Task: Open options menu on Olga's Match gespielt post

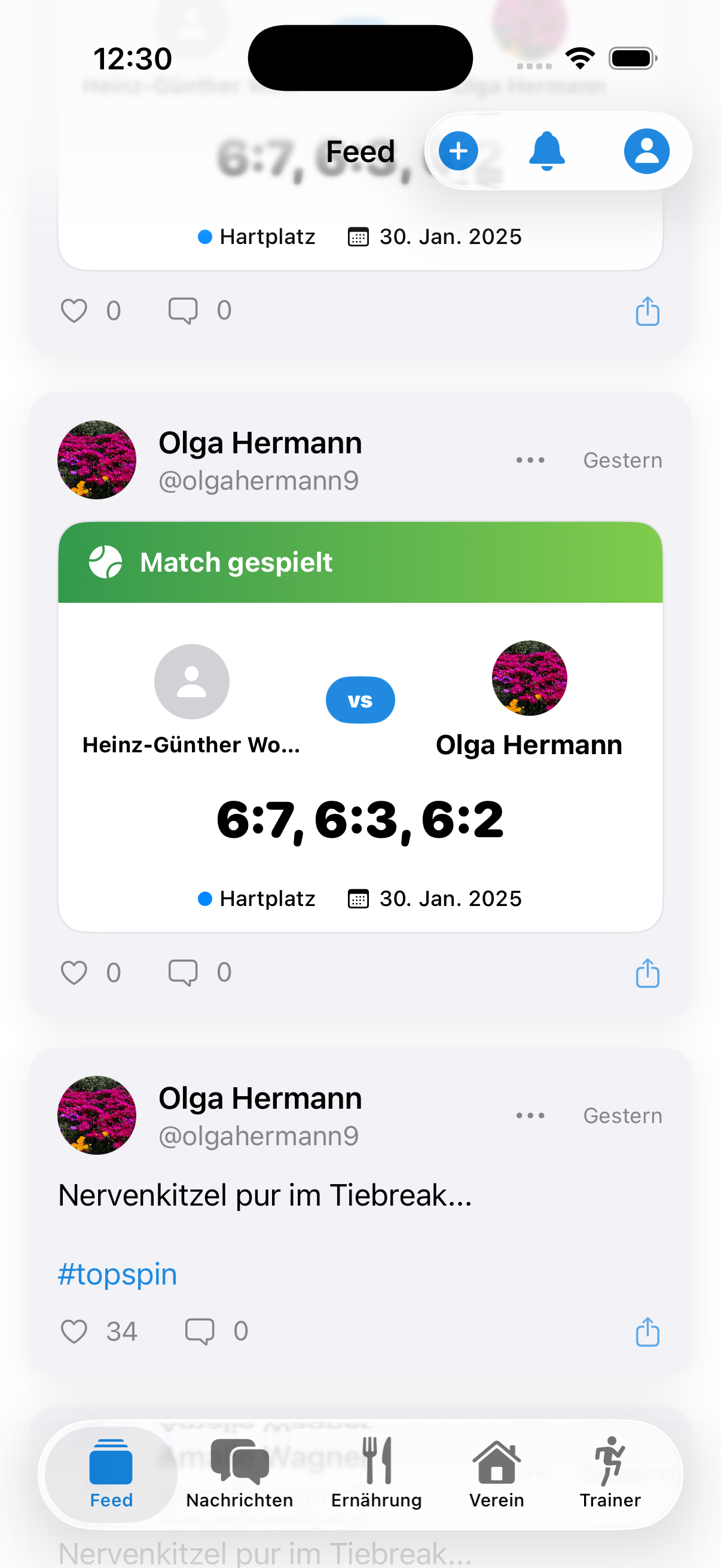Action: point(530,460)
